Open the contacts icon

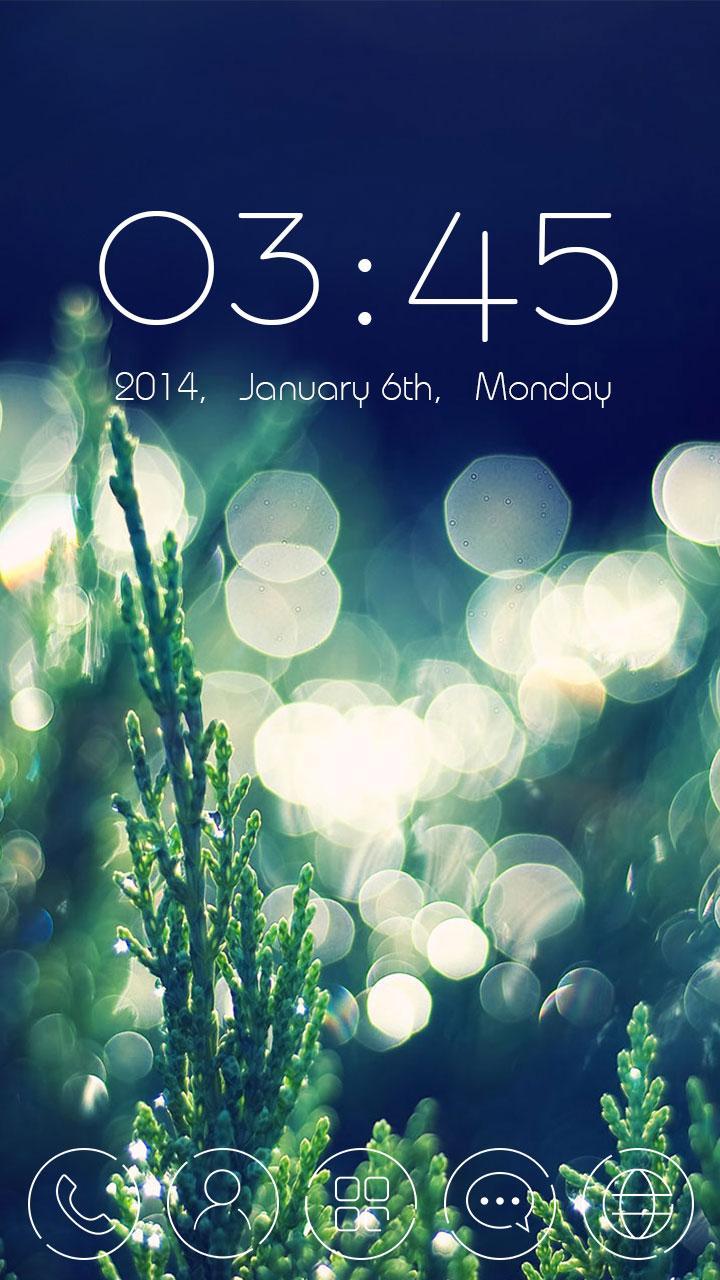click(222, 1203)
